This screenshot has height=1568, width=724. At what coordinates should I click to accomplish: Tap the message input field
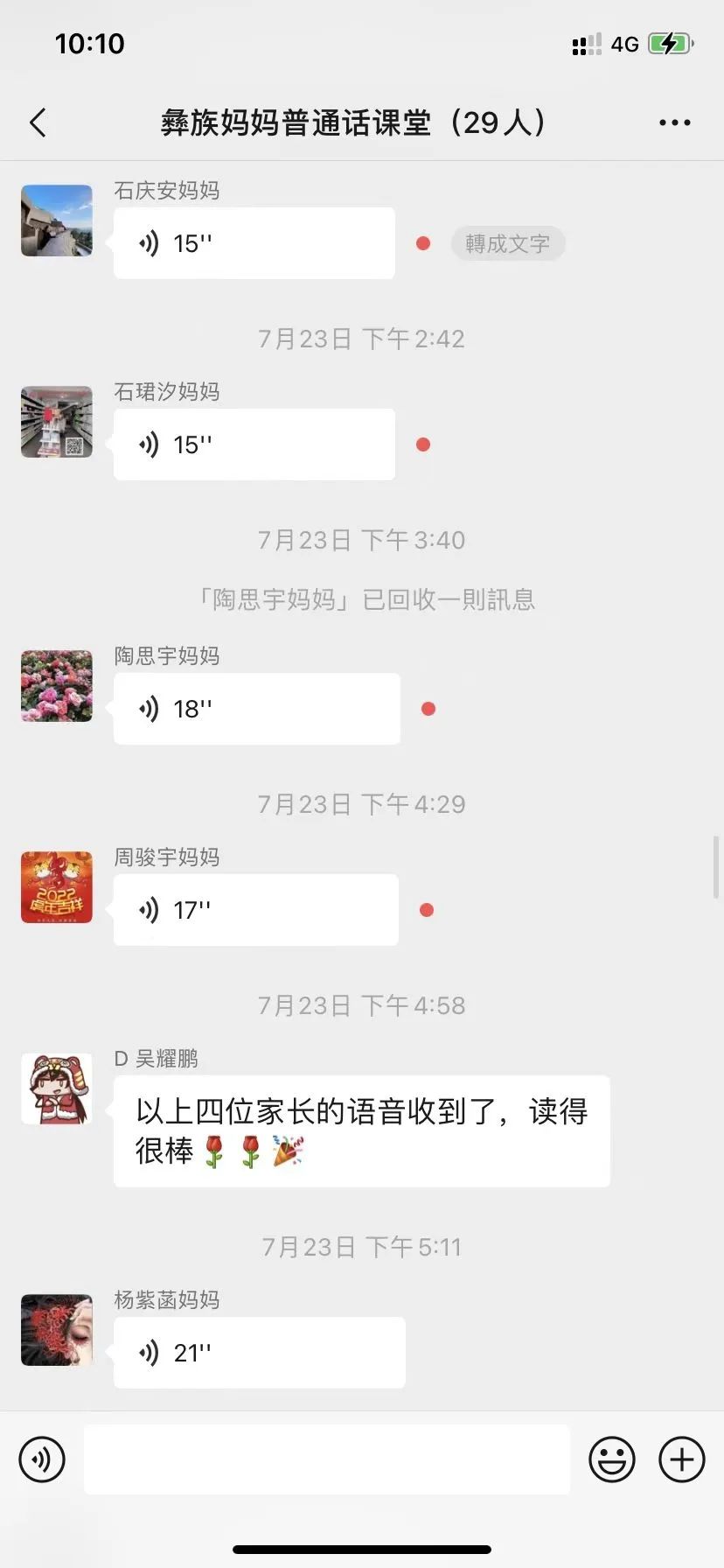pyautogui.click(x=327, y=1459)
